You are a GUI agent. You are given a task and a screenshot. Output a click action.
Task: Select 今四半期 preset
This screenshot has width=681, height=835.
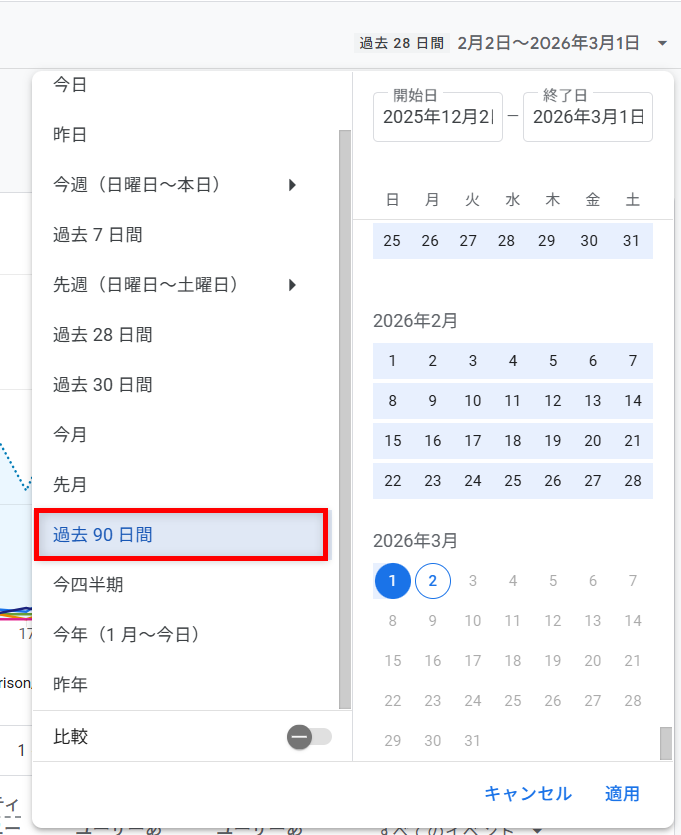click(x=88, y=584)
